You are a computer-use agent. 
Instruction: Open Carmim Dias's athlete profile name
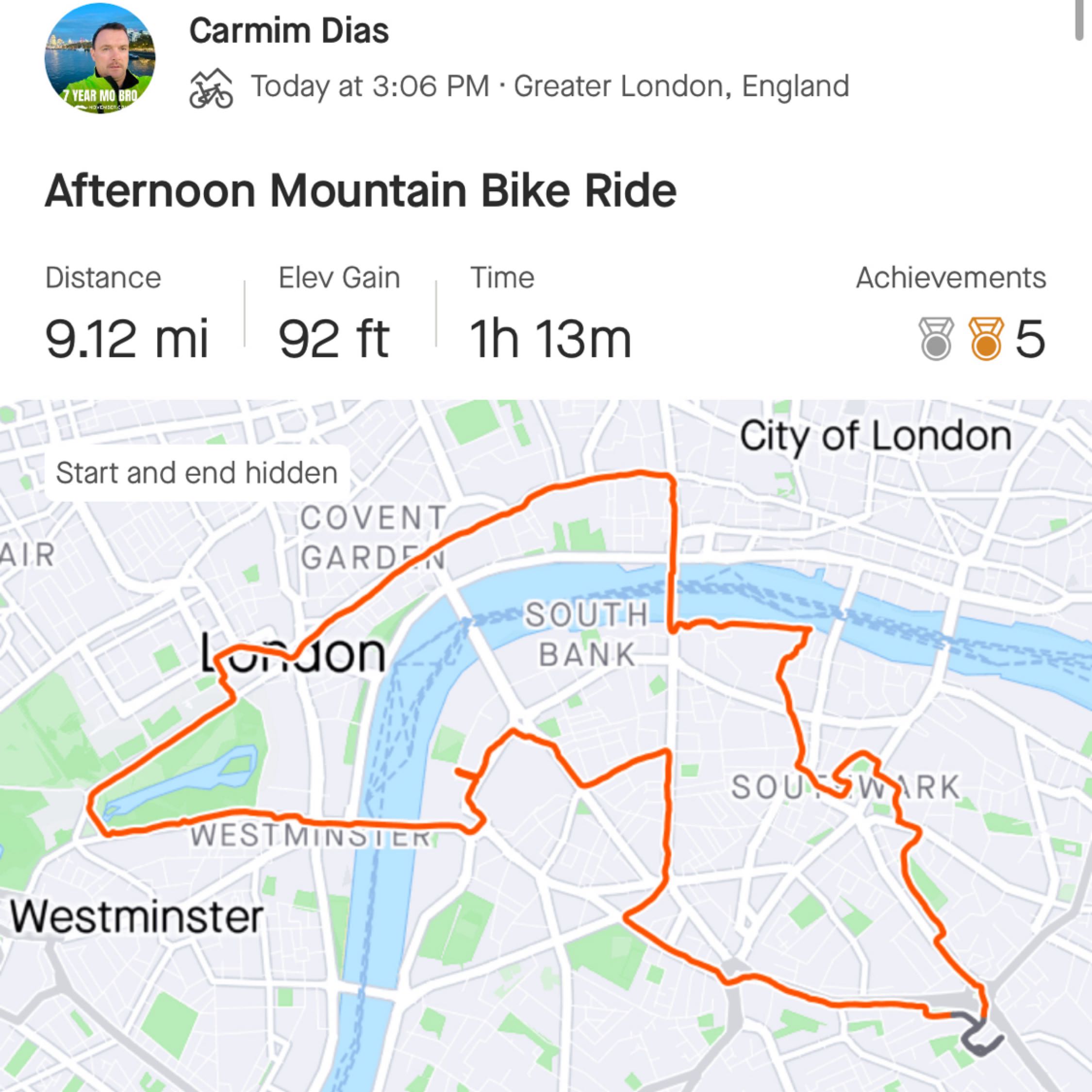(289, 31)
